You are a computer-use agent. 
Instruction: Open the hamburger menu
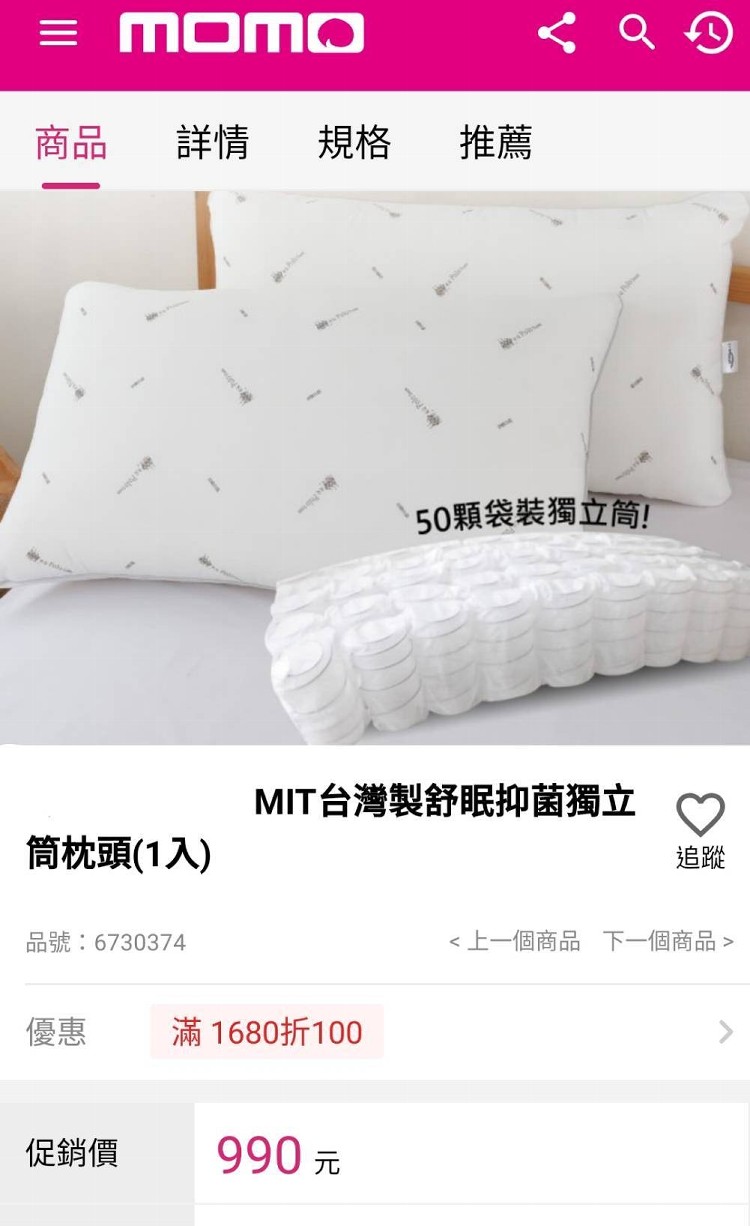click(58, 34)
